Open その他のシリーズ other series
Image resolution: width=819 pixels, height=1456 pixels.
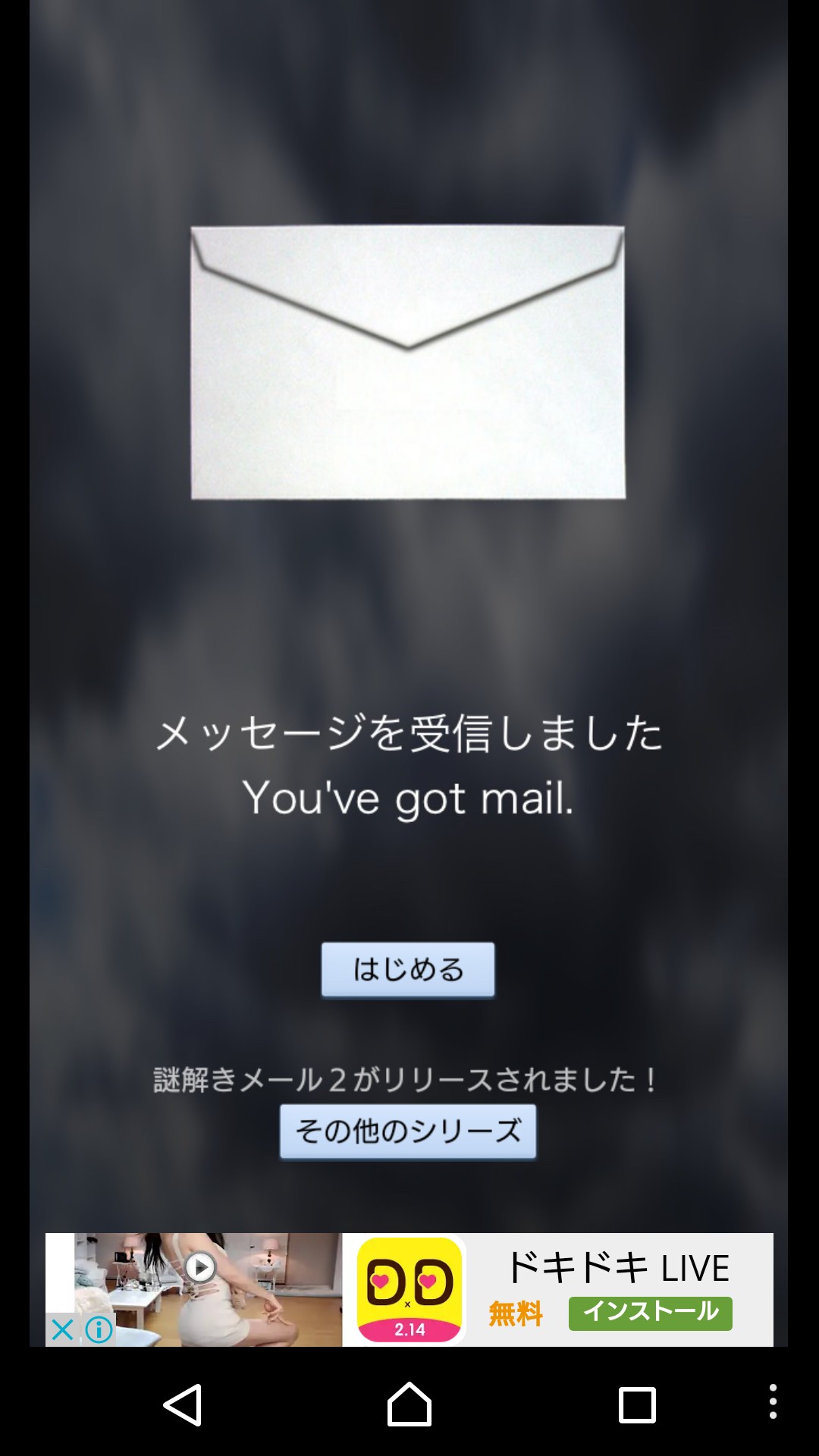408,1131
